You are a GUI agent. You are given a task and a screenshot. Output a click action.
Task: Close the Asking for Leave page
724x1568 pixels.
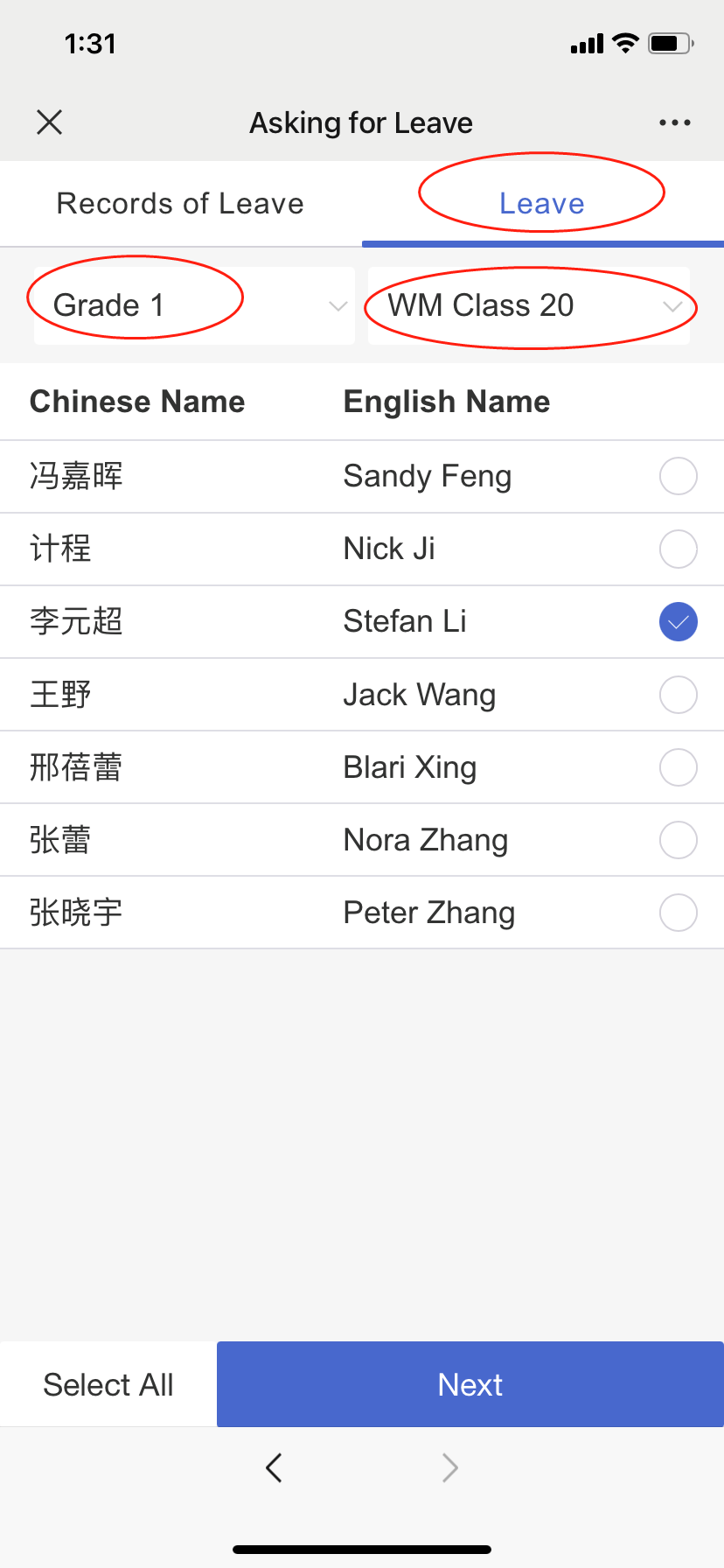50,122
